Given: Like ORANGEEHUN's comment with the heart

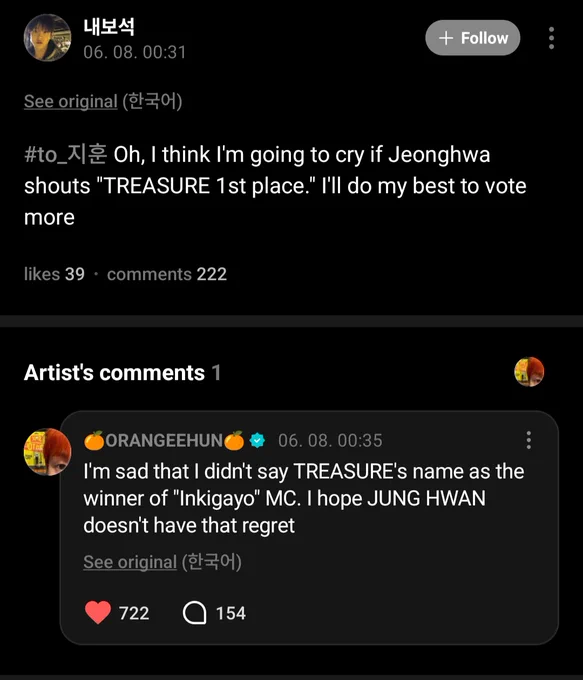Looking at the screenshot, I should [x=98, y=612].
